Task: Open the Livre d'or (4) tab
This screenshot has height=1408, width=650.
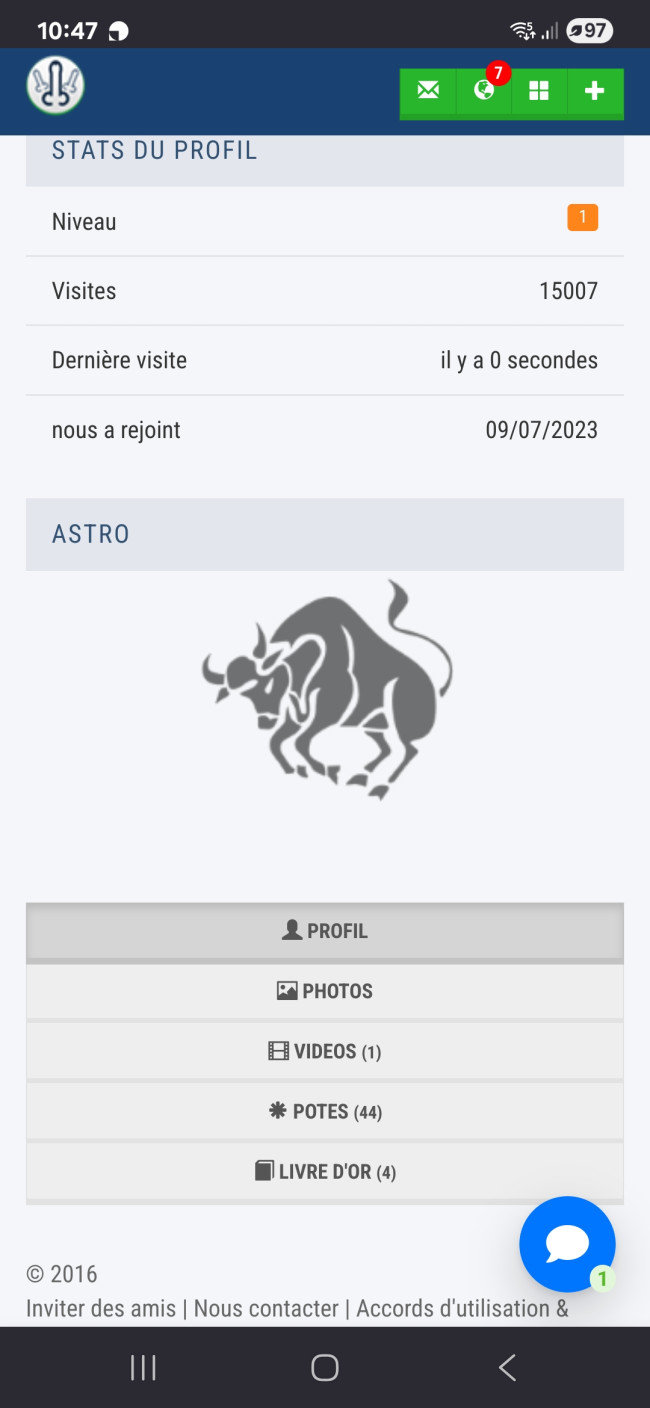Action: click(x=325, y=1171)
